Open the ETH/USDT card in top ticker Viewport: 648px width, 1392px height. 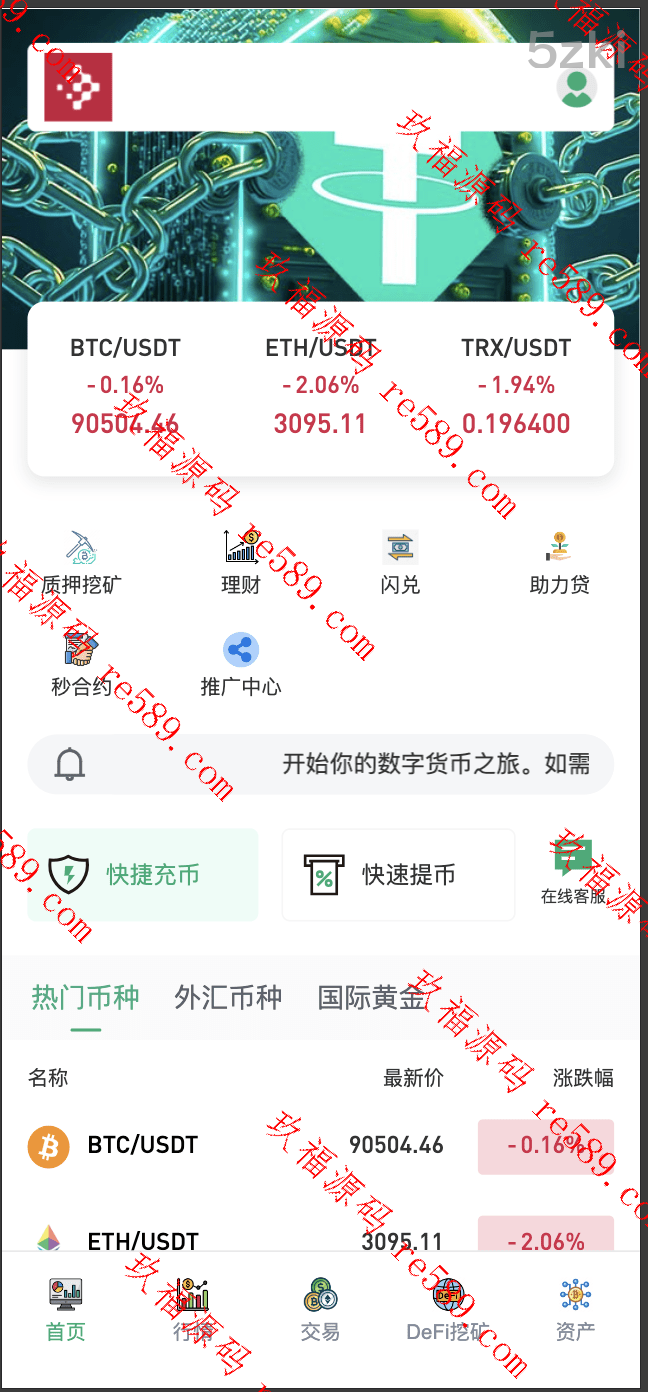[320, 386]
